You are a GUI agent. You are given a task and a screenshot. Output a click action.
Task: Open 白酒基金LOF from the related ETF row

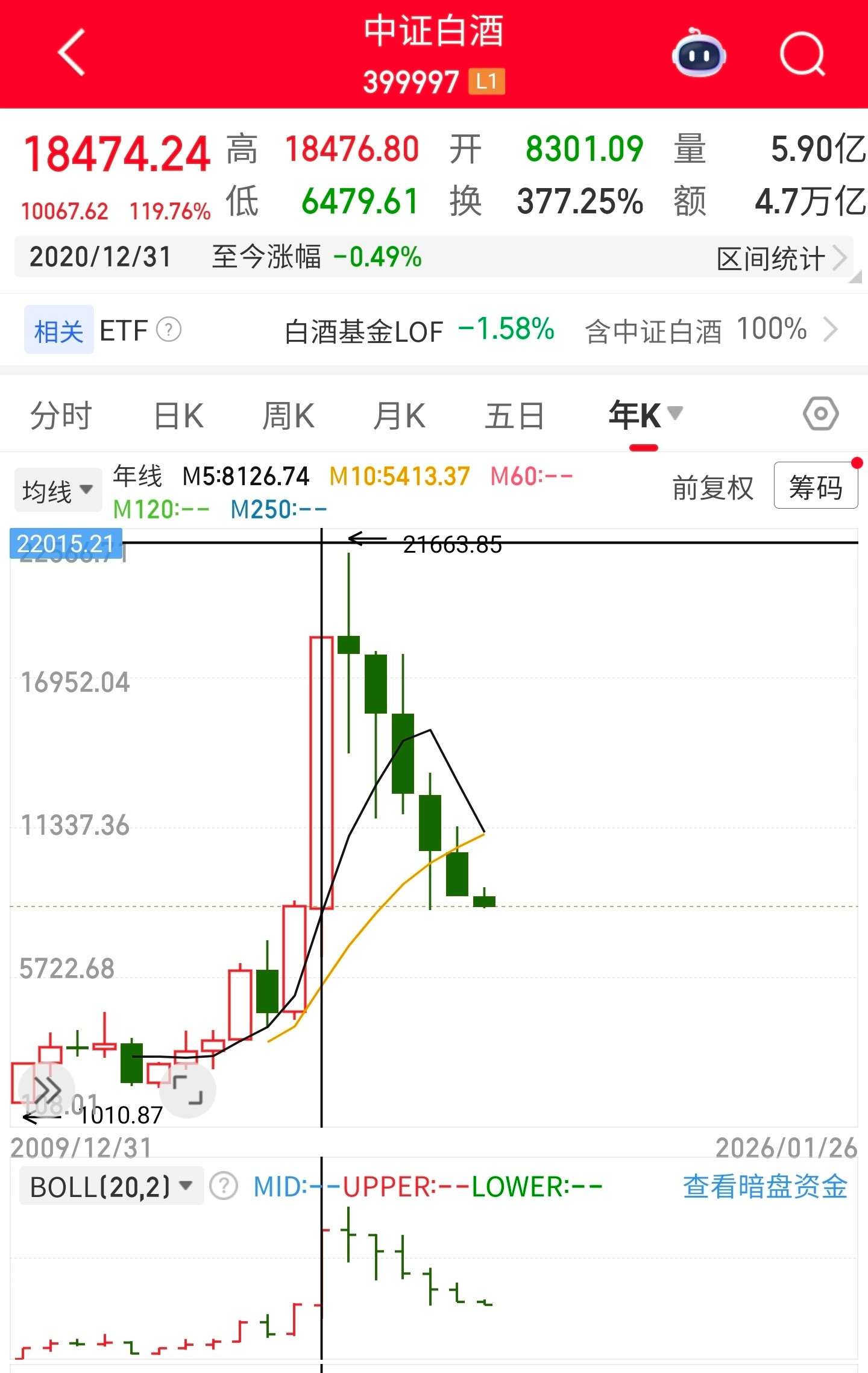click(364, 330)
